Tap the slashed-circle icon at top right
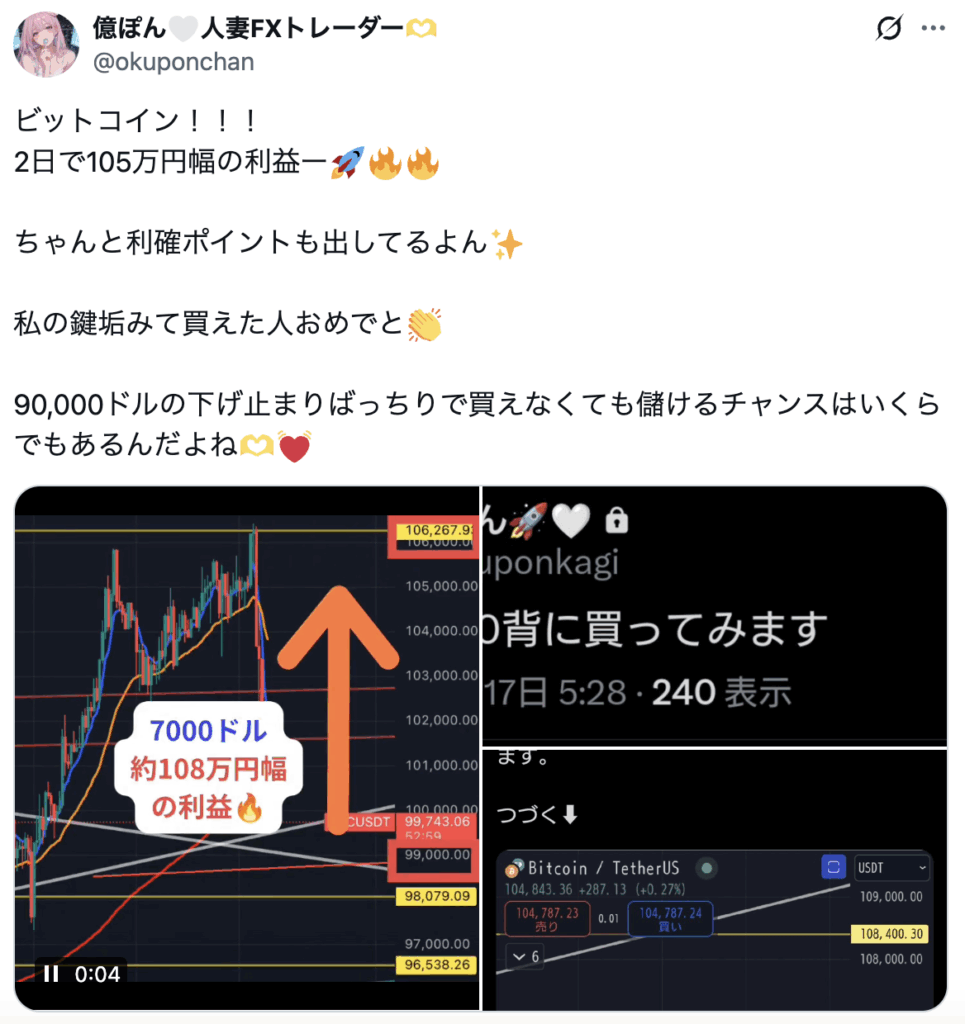Viewport: 965px width, 1024px height. pyautogui.click(x=889, y=31)
